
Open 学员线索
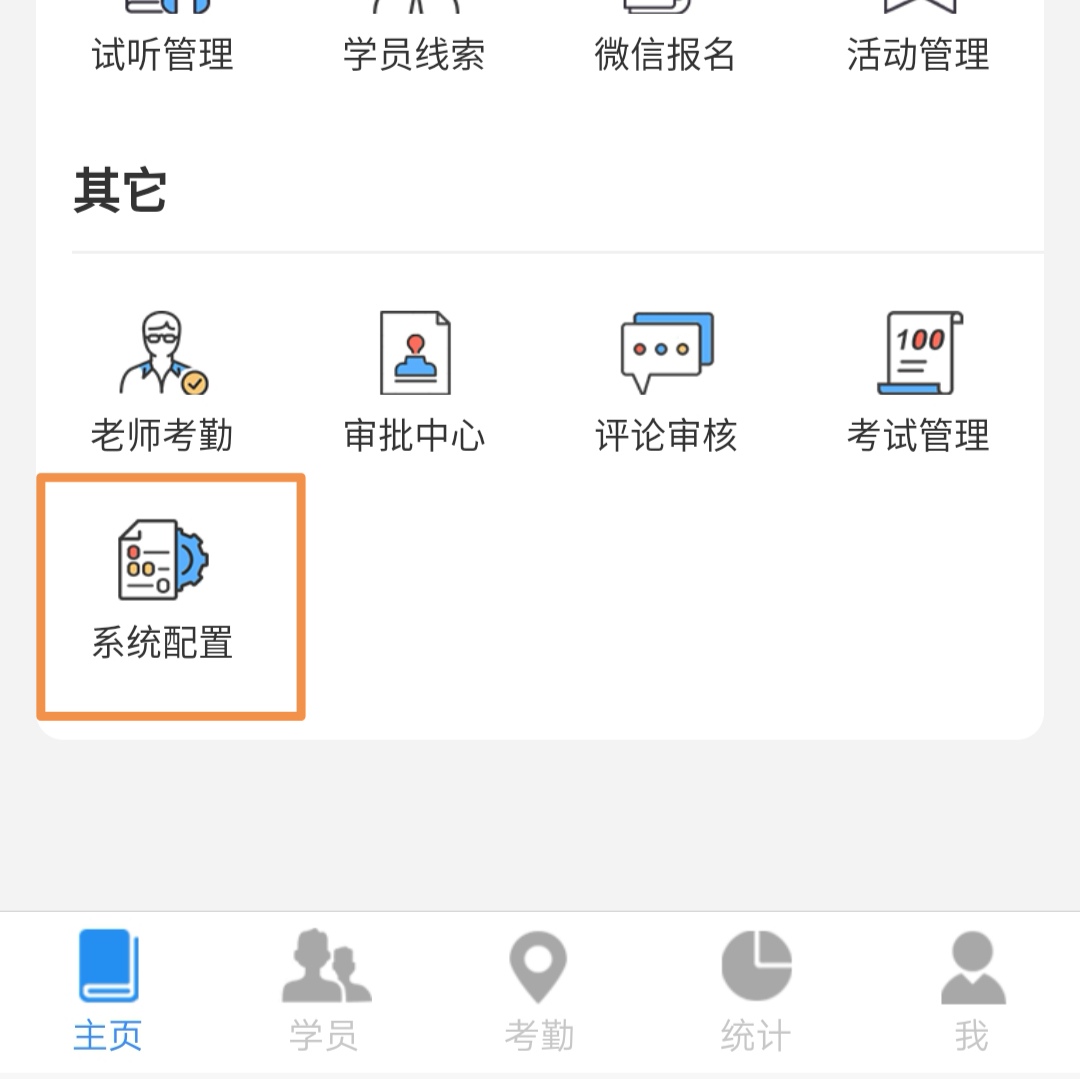coord(414,40)
